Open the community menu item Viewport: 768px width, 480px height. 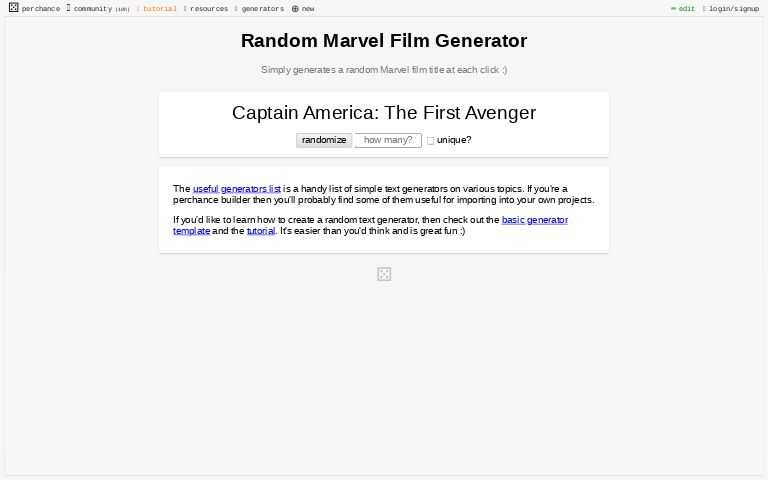(92, 8)
